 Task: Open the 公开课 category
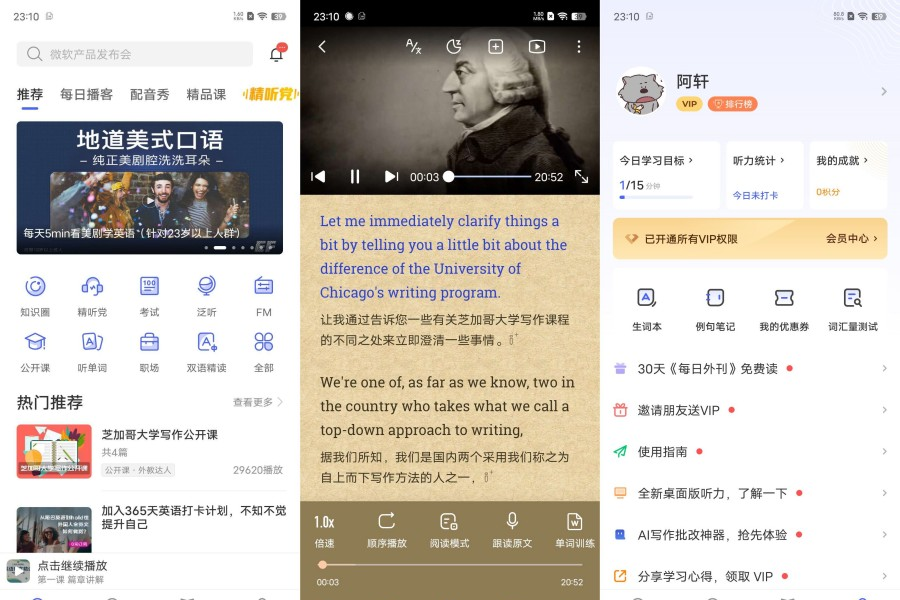pyautogui.click(x=35, y=352)
